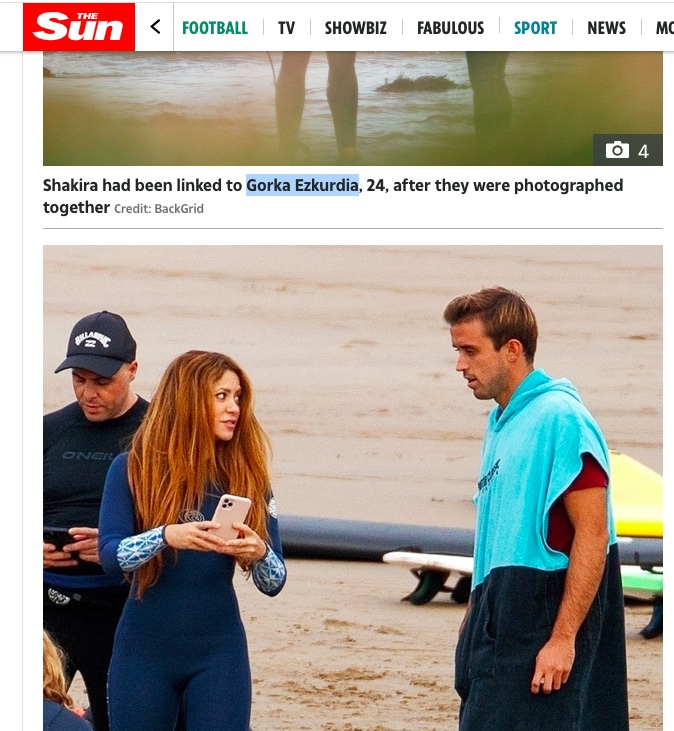Select the Sport section
Screen dimensions: 674x731
click(x=535, y=28)
